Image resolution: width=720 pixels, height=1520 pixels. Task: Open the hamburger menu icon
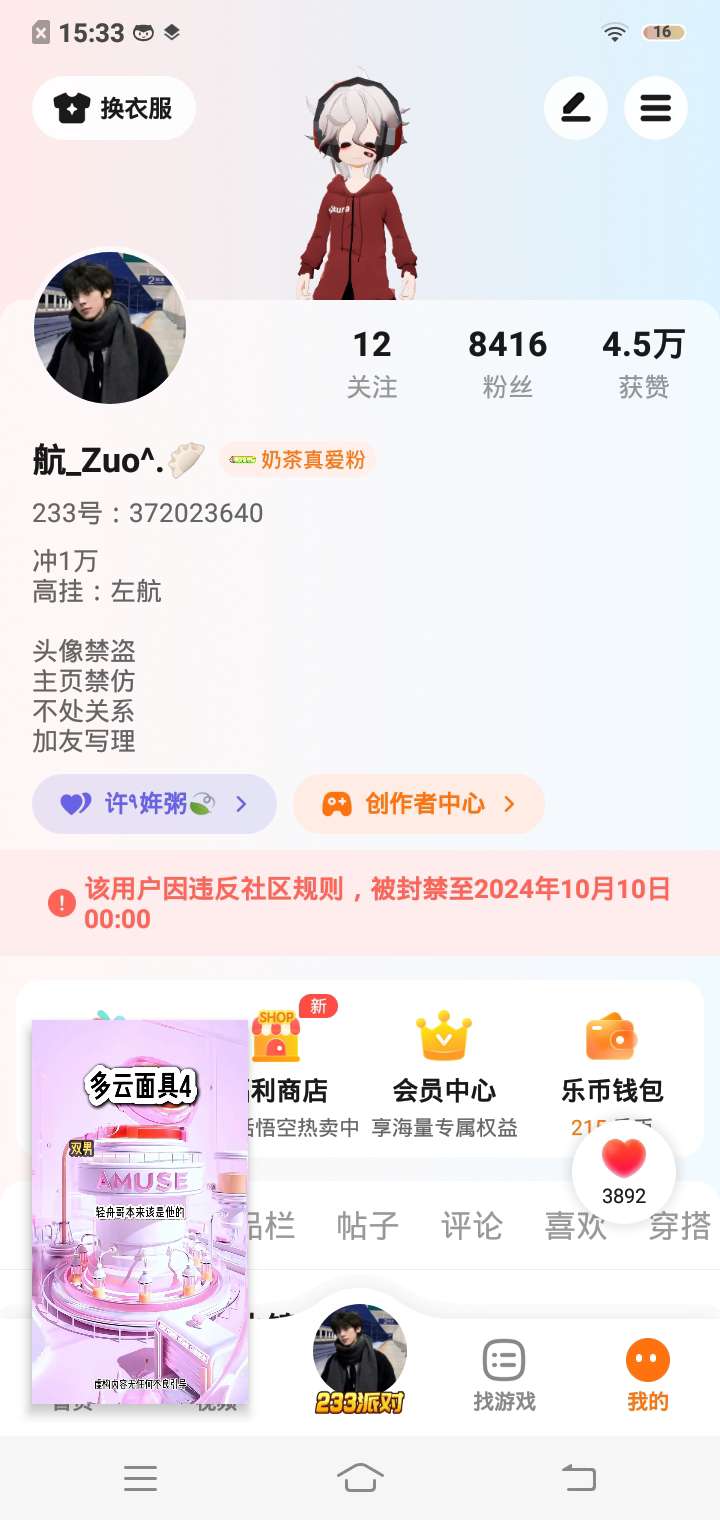(x=656, y=108)
